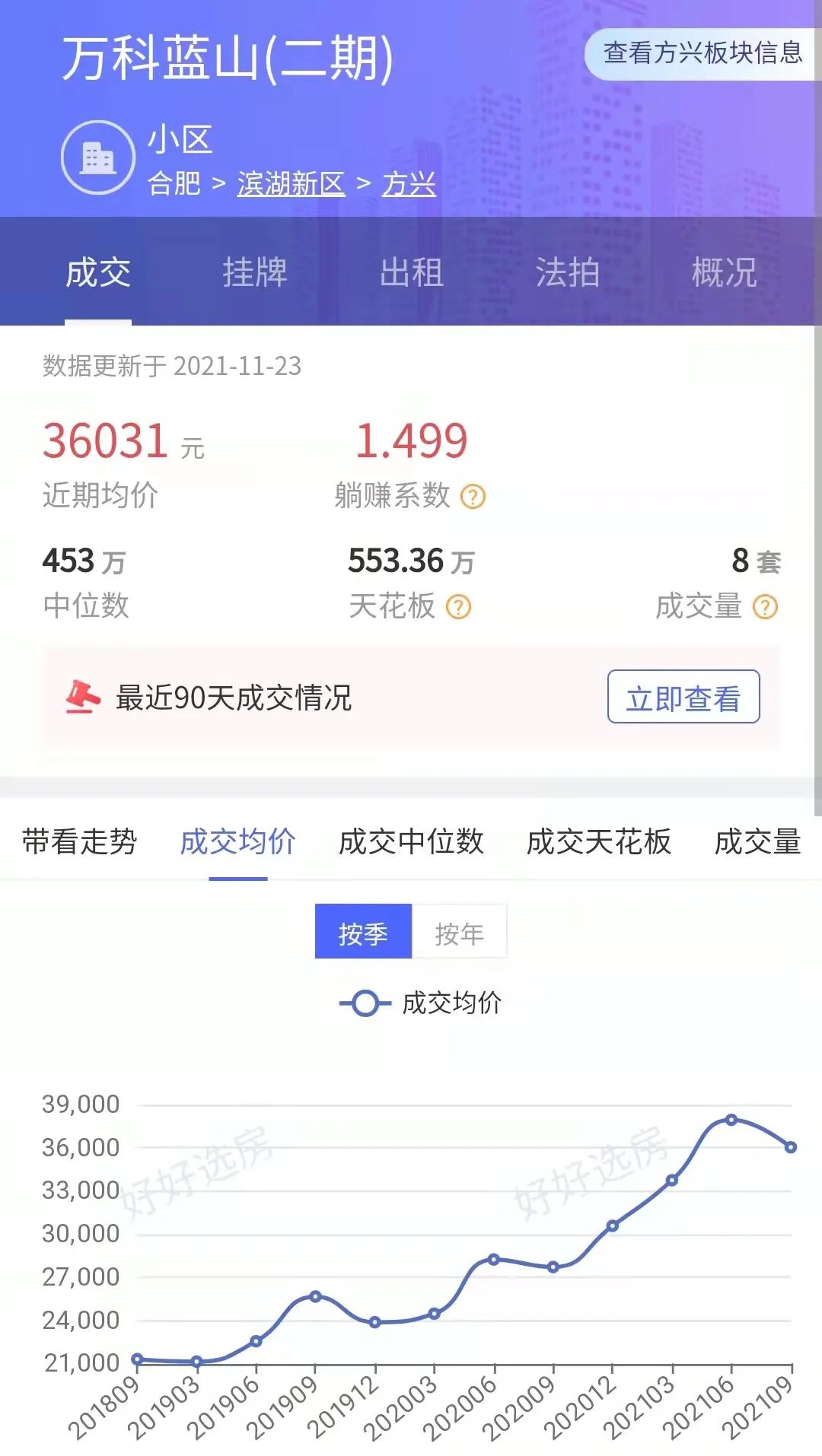Viewport: 822px width, 1456px height.
Task: Switch the chart to 按年 view
Action: tap(461, 932)
